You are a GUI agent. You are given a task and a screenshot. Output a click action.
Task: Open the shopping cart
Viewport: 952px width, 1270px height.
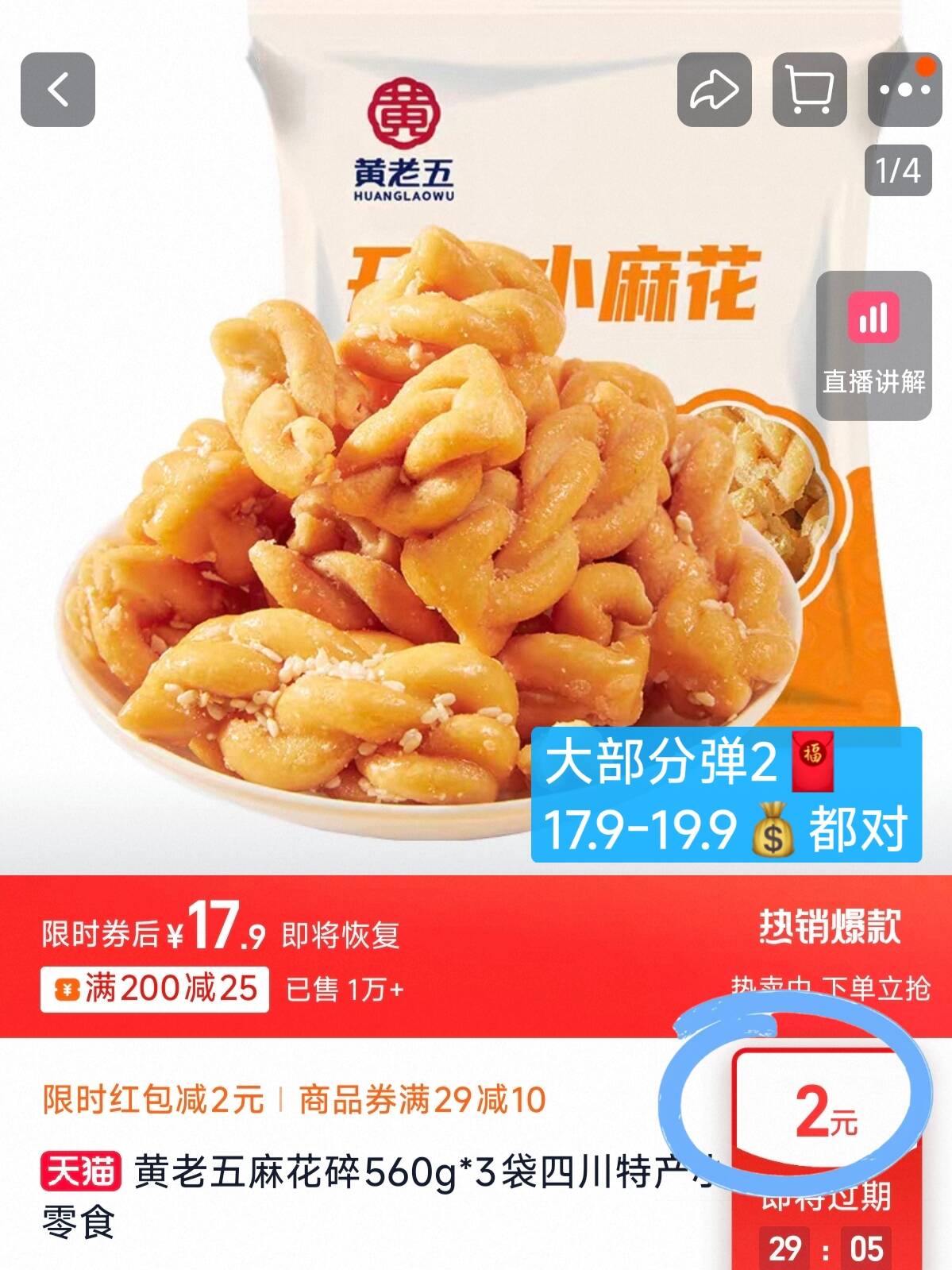[809, 90]
